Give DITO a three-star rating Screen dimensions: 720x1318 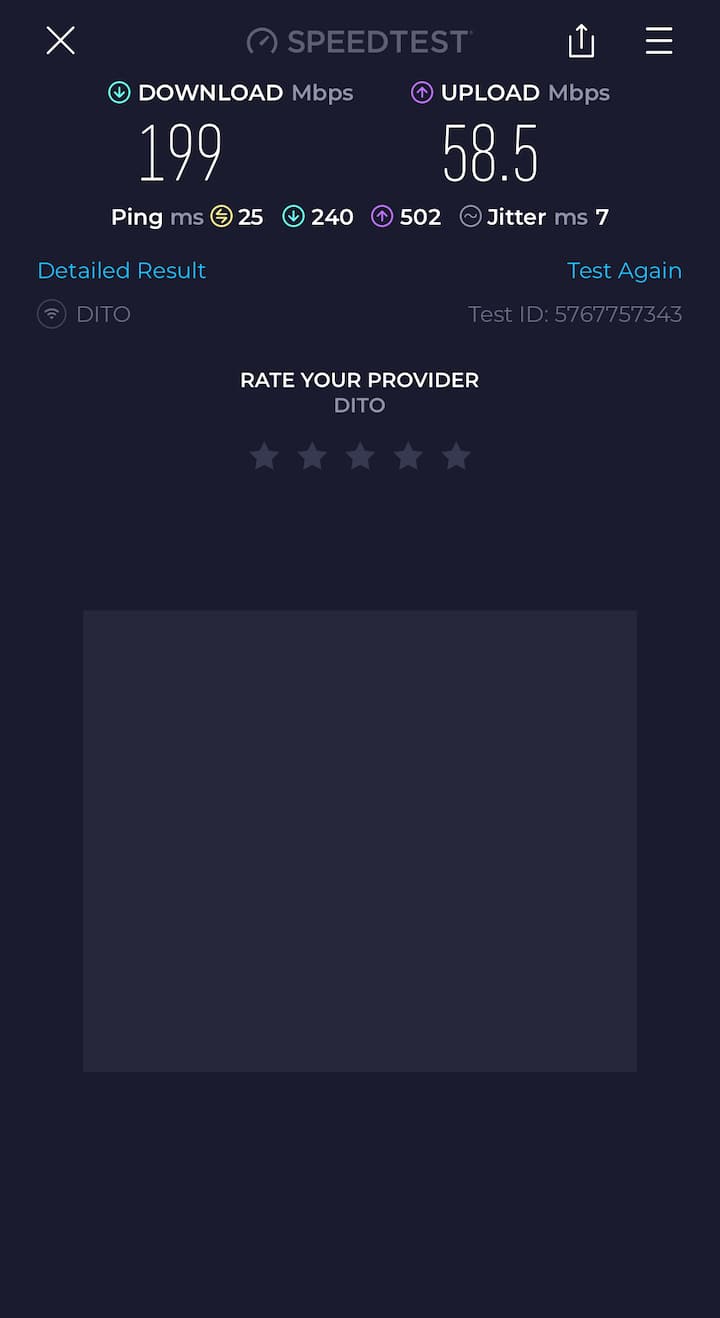(360, 457)
